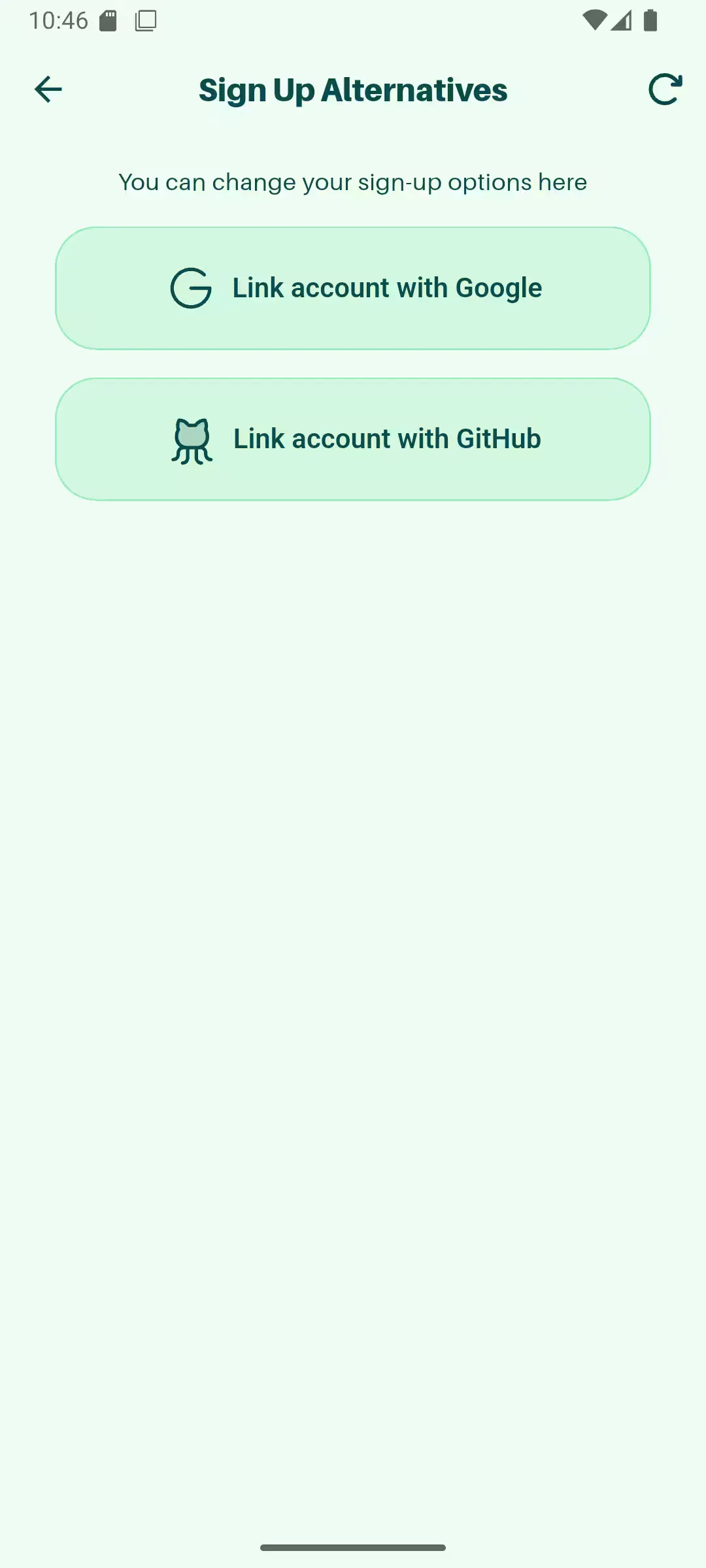
Task: Click the cellular signal icon
Action: tap(621, 20)
